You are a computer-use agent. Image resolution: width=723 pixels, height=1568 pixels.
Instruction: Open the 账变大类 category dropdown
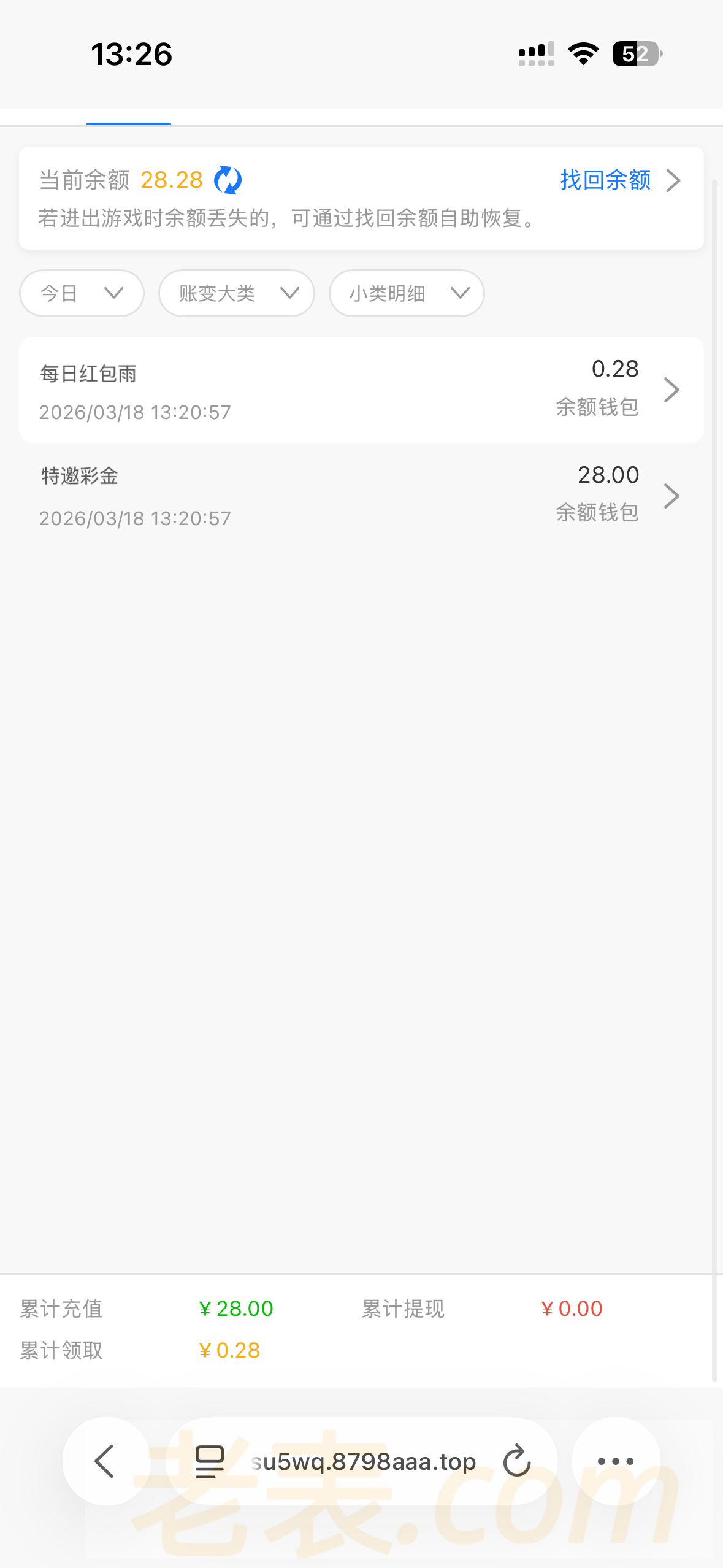point(237,294)
